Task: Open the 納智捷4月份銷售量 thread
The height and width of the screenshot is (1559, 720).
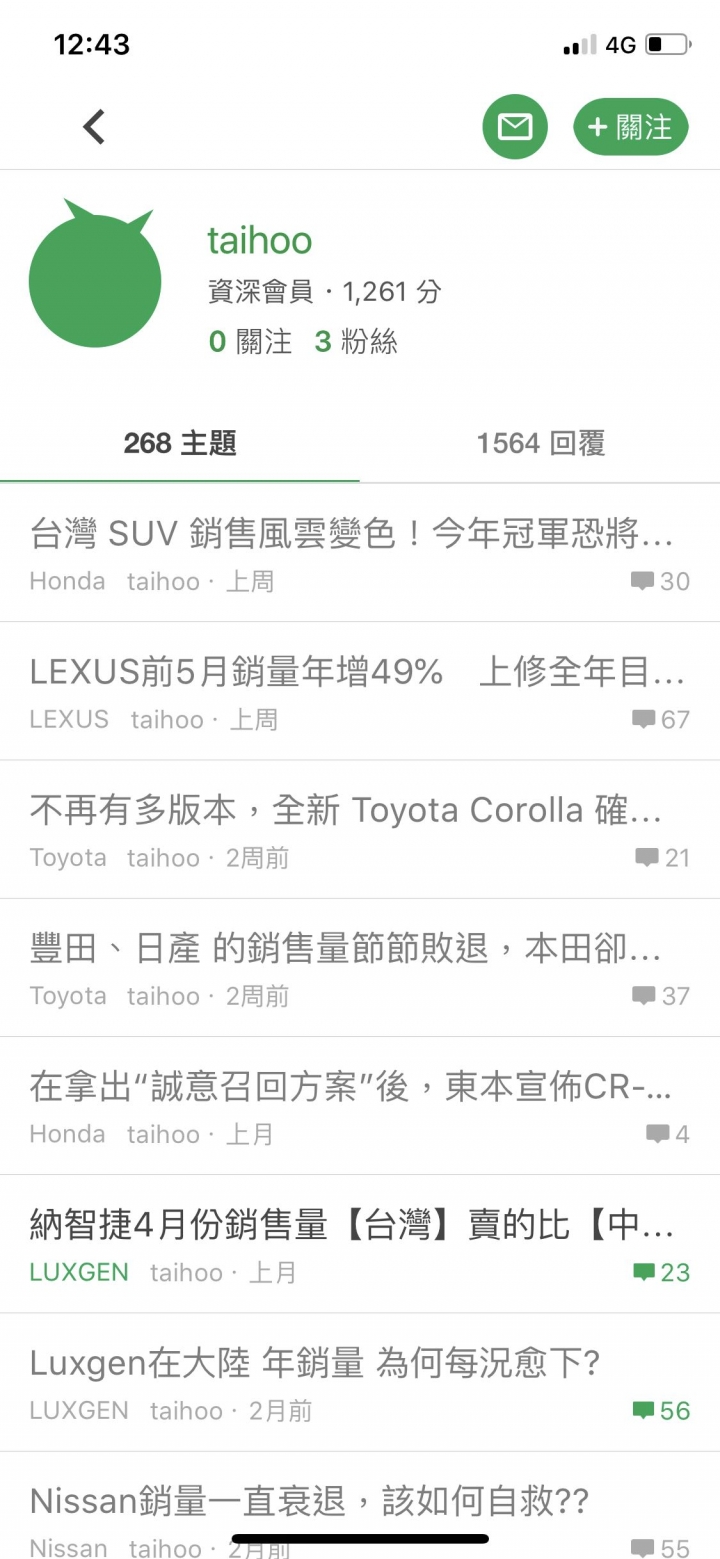Action: 360,1243
